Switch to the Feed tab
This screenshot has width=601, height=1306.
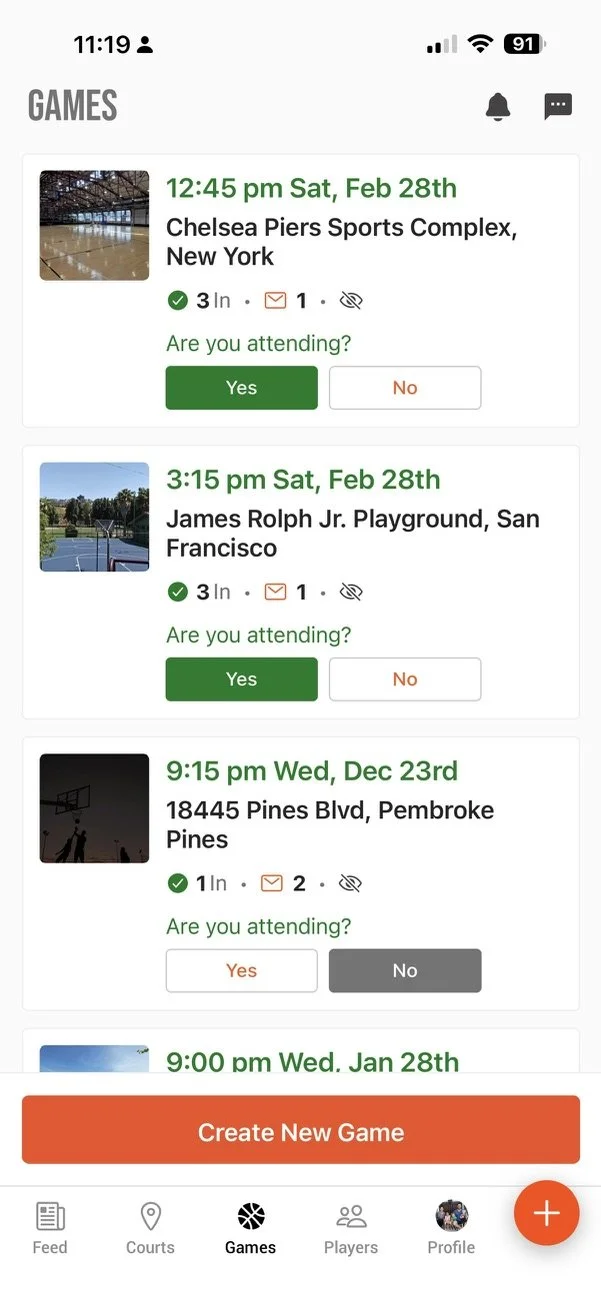pos(50,1228)
